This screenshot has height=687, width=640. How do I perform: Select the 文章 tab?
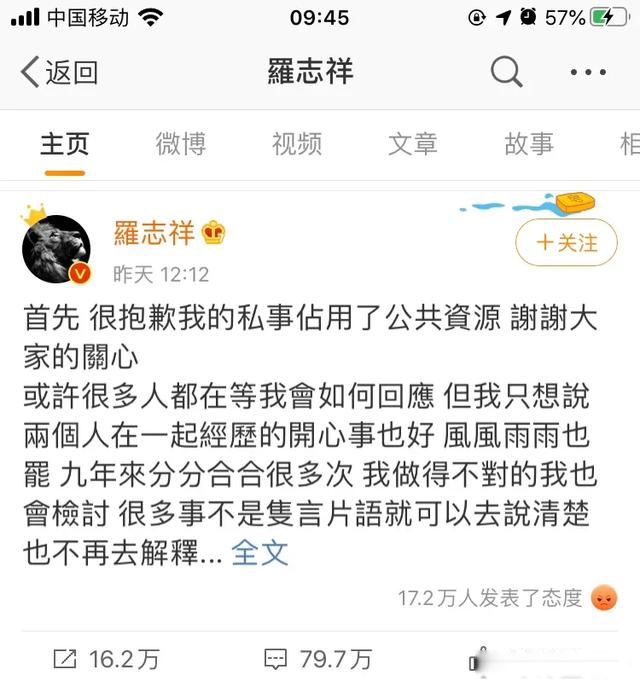[x=412, y=144]
